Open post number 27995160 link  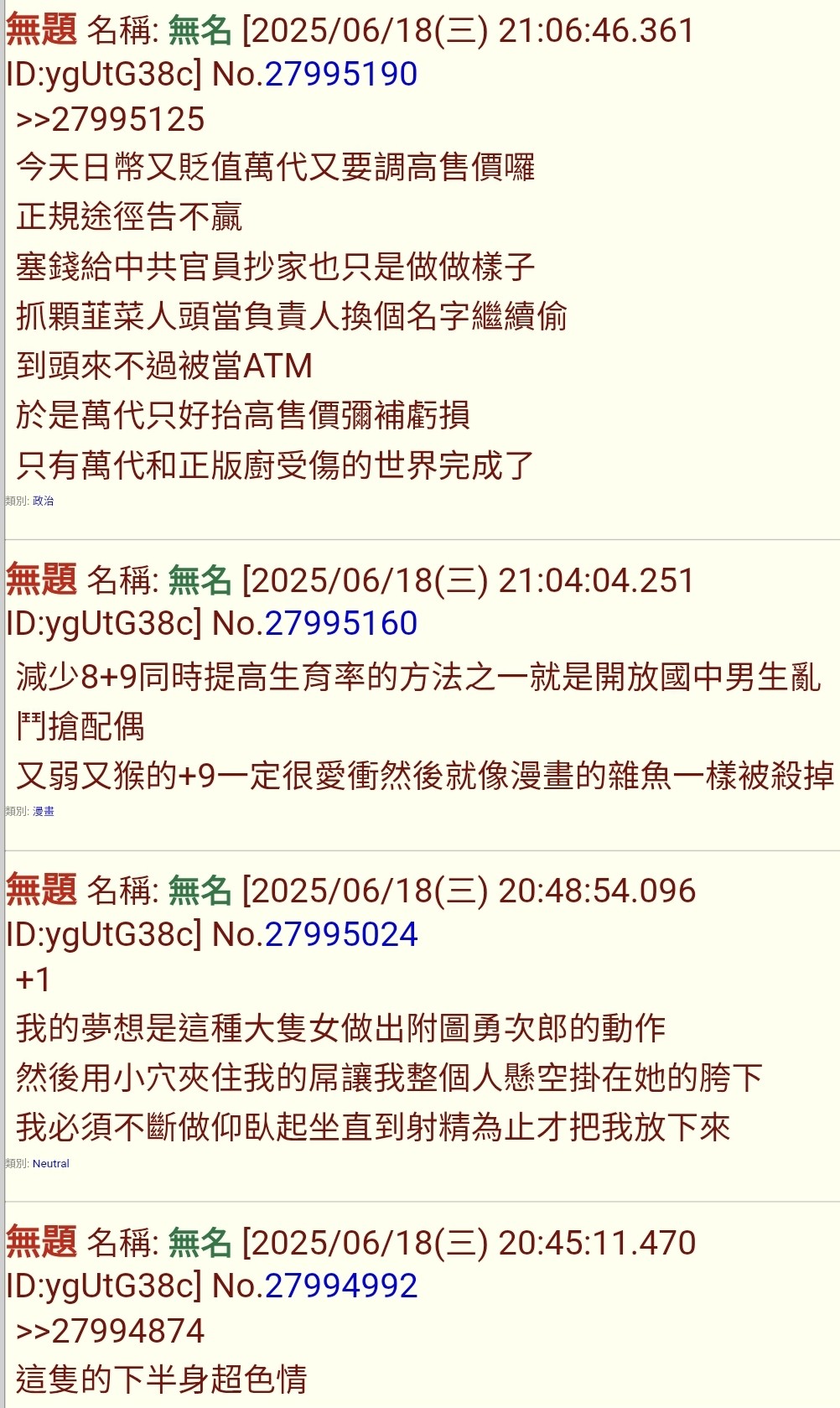coord(341,623)
